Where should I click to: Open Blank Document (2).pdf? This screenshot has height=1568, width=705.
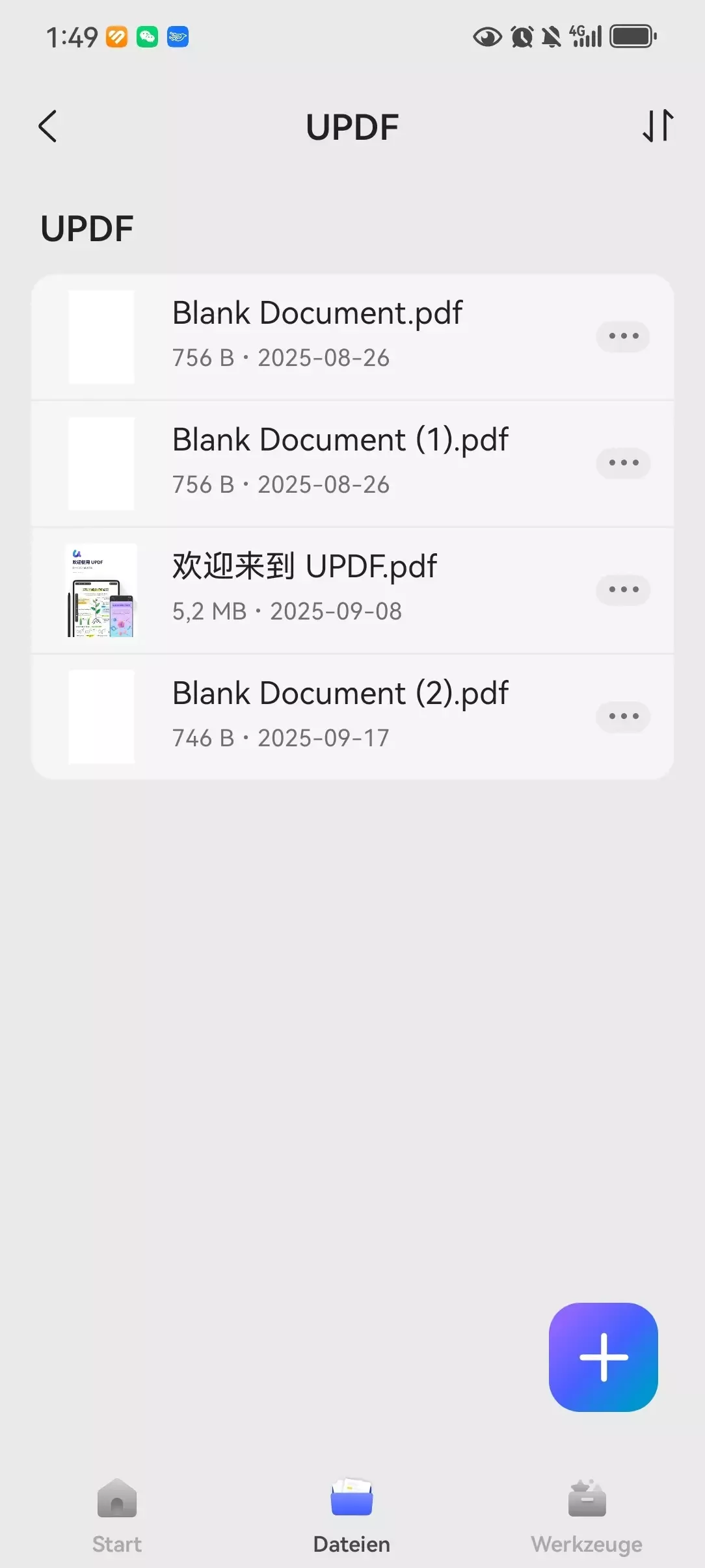coord(340,693)
